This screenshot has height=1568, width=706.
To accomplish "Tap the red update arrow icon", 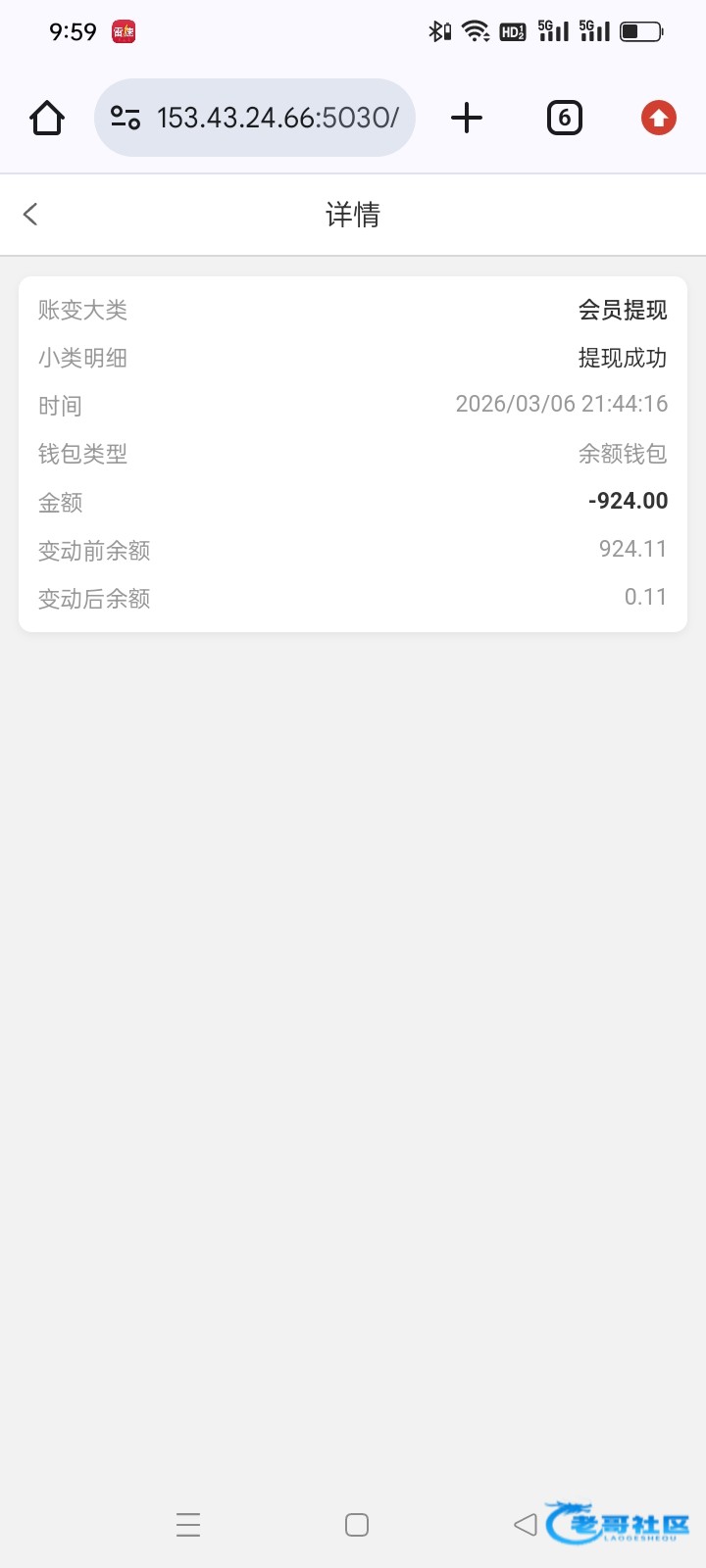I will pyautogui.click(x=659, y=118).
